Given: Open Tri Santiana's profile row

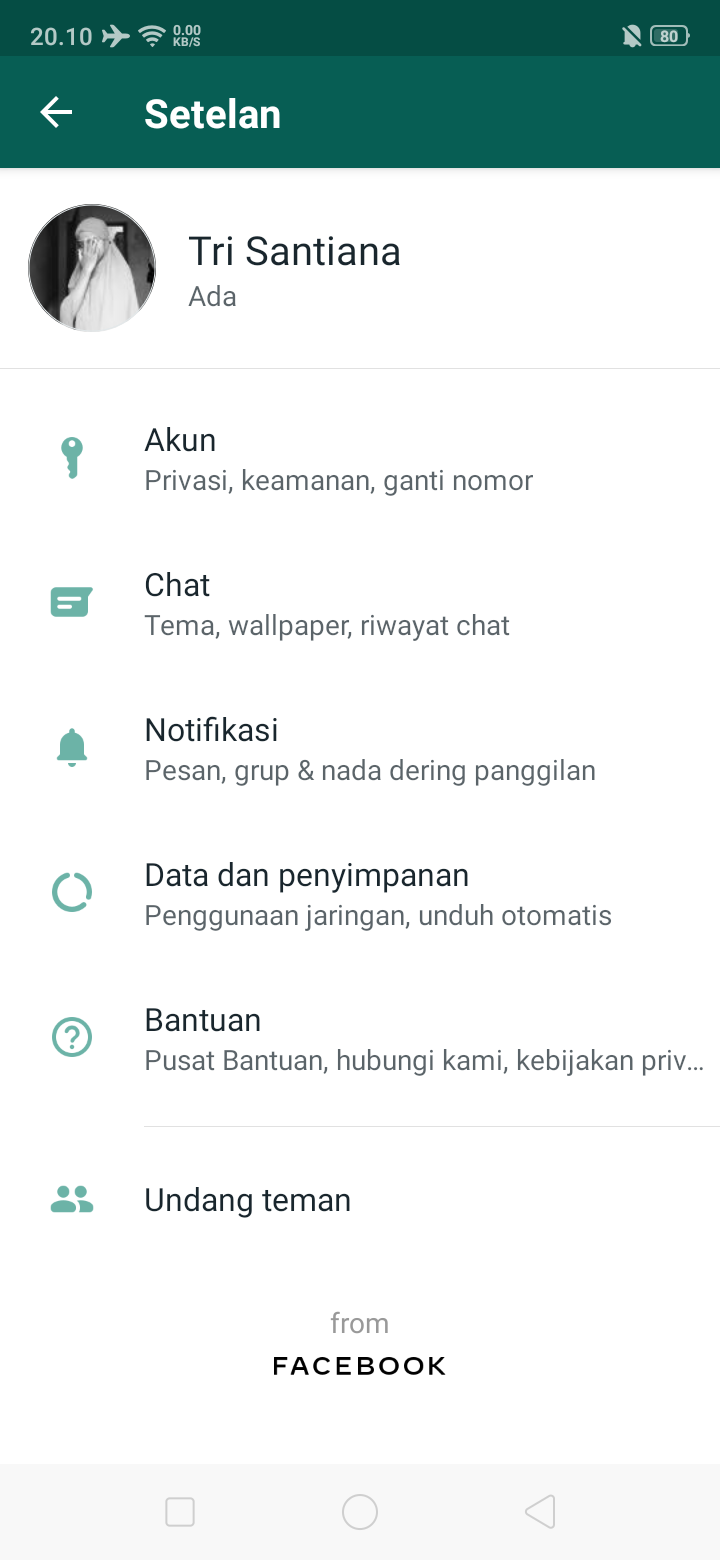Looking at the screenshot, I should click(360, 268).
